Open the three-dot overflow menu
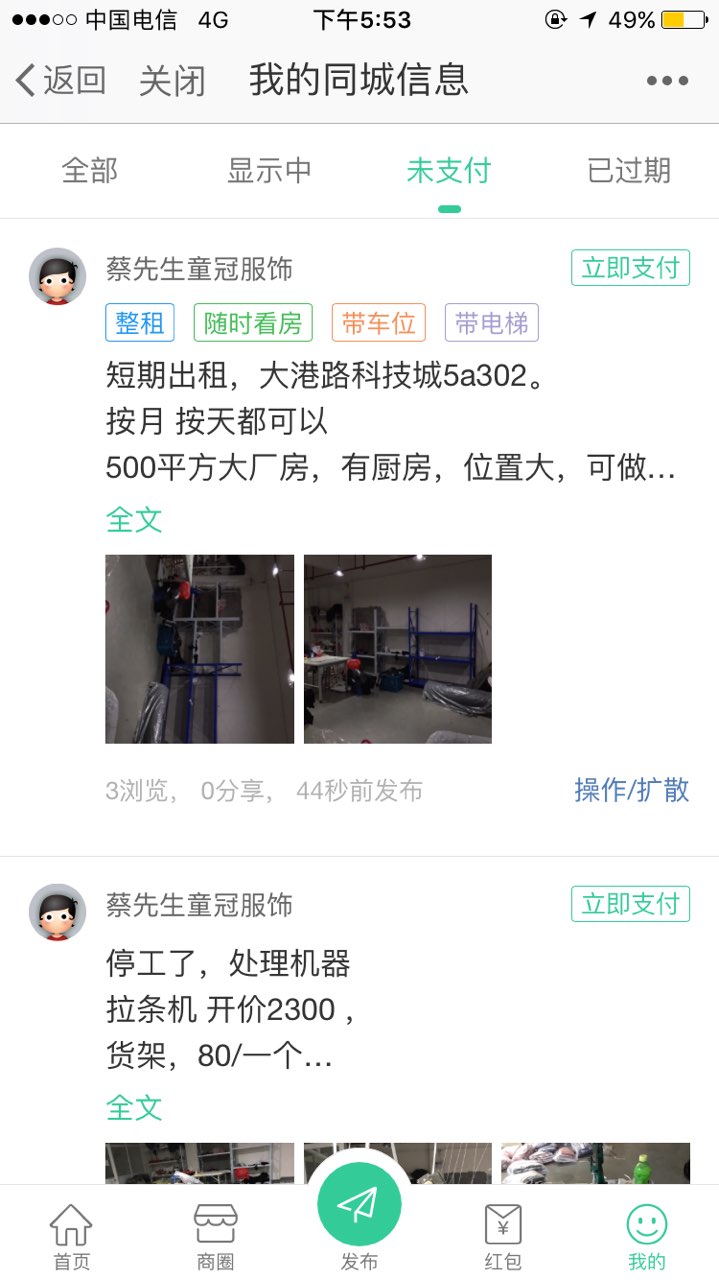Screen dimensions: 719x1280 tap(667, 80)
